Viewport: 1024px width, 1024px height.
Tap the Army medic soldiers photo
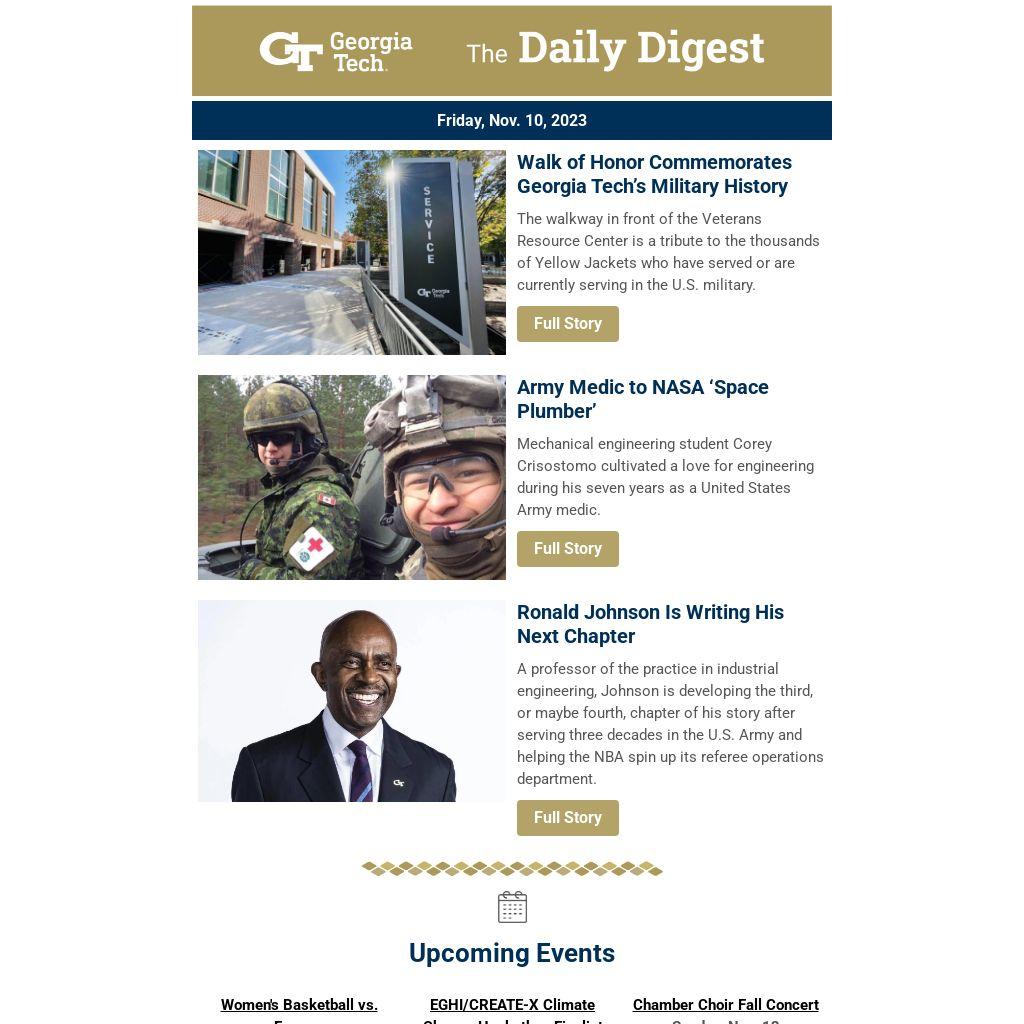click(x=351, y=477)
